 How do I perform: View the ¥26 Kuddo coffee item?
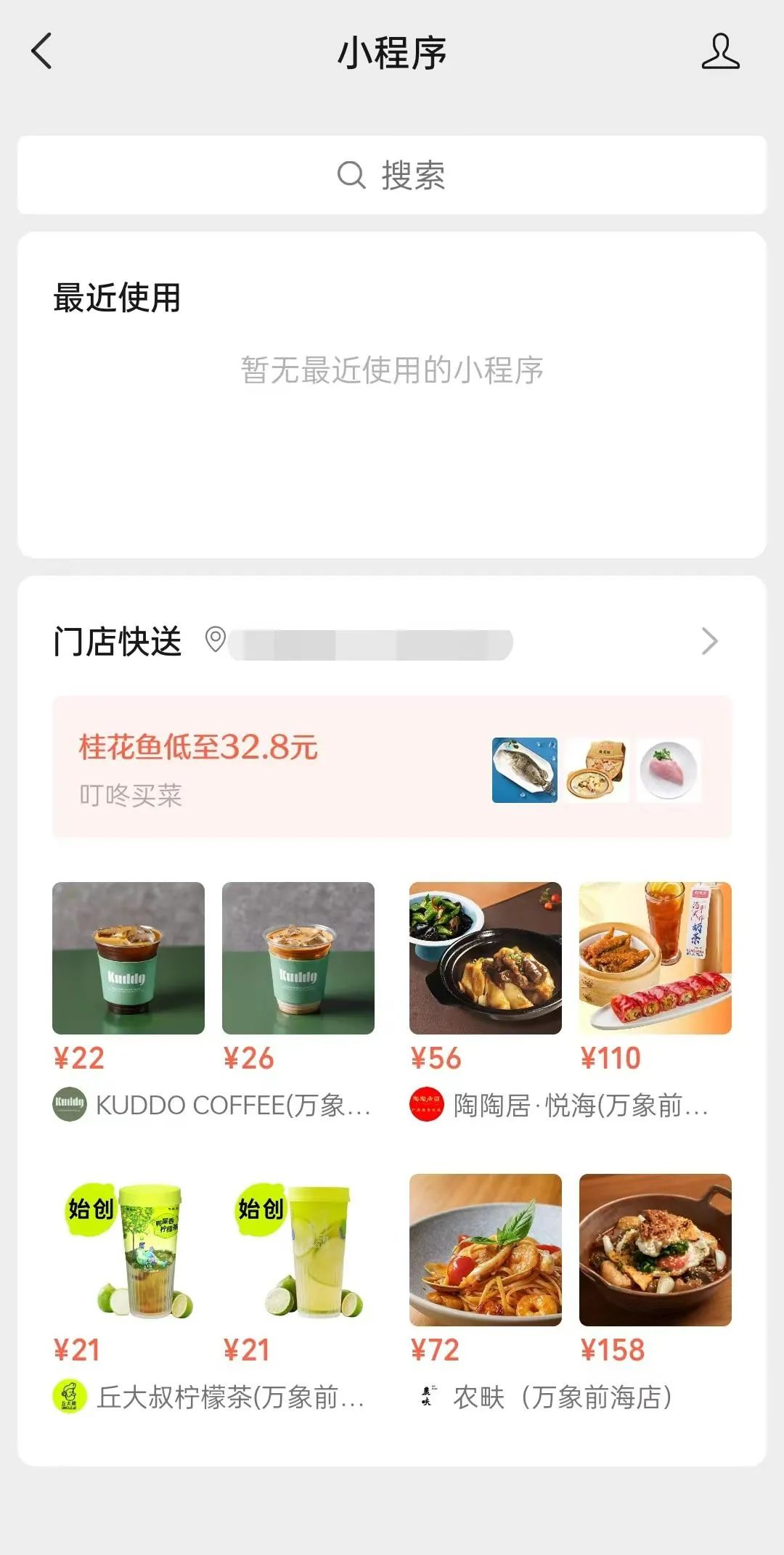pyautogui.click(x=298, y=958)
